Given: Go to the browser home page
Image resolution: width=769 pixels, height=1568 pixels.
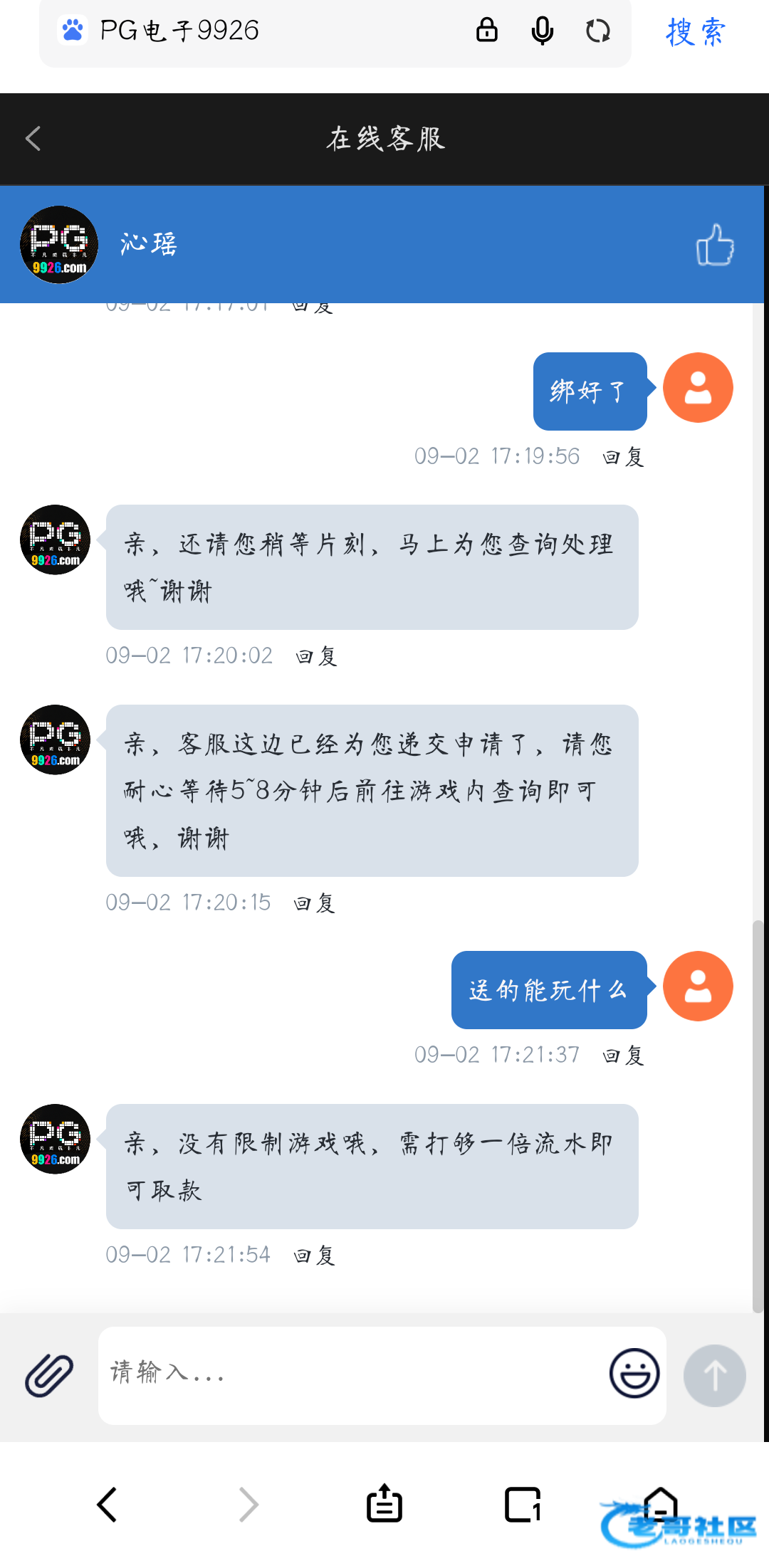Looking at the screenshot, I should pos(661,1503).
